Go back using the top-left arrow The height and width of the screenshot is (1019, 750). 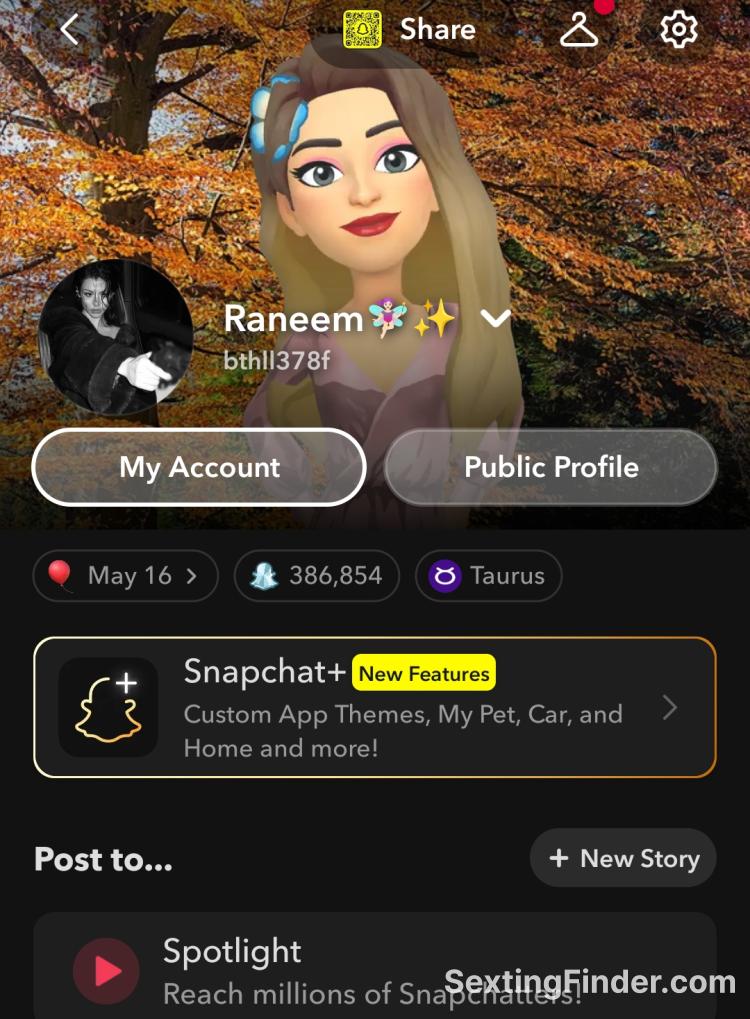pyautogui.click(x=69, y=30)
